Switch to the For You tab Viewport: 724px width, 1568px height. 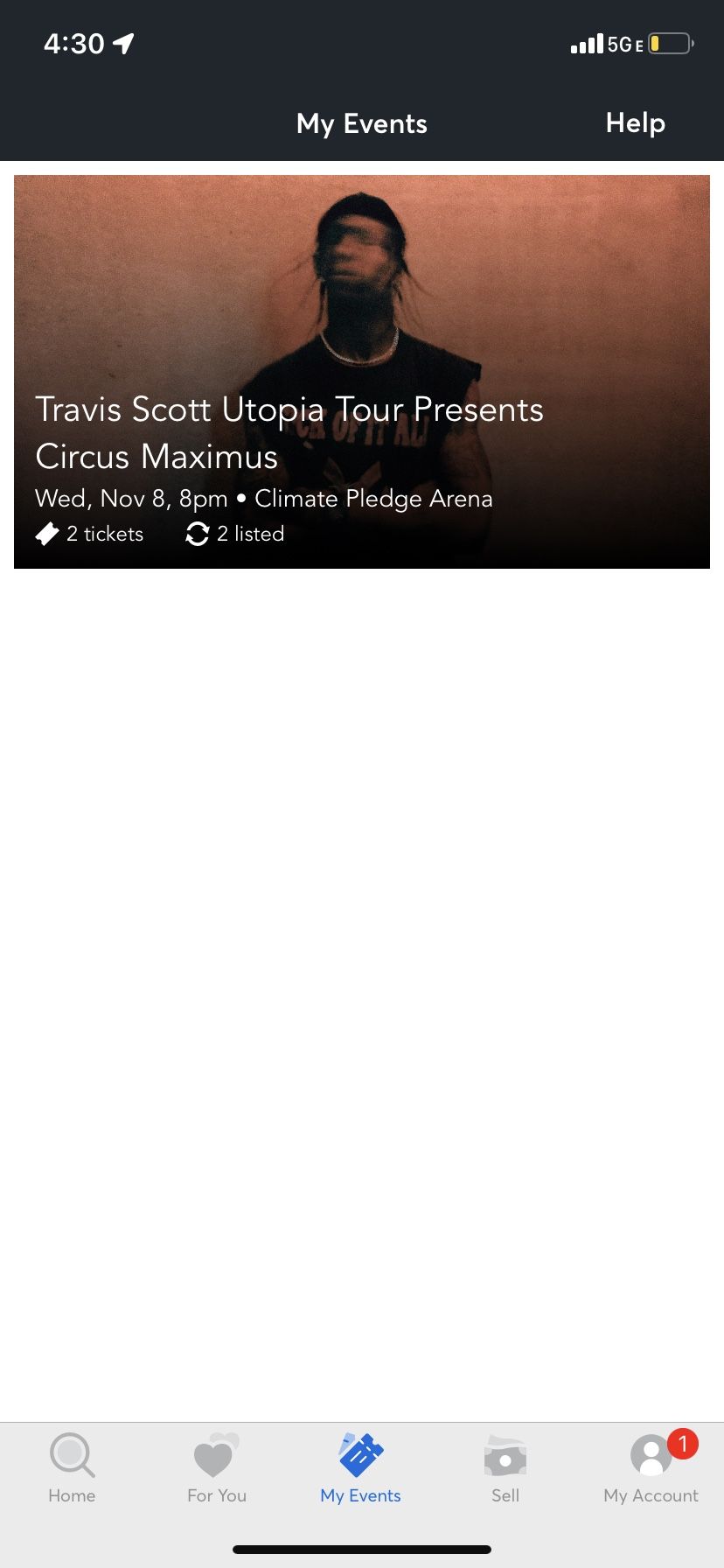216,1470
